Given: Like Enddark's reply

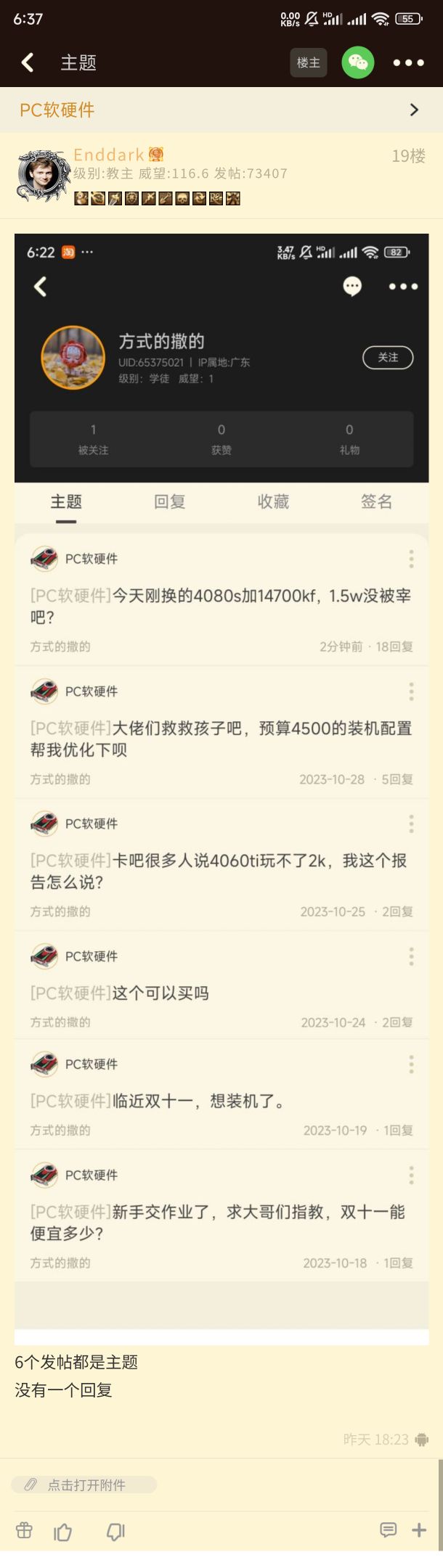Looking at the screenshot, I should (x=63, y=1531).
